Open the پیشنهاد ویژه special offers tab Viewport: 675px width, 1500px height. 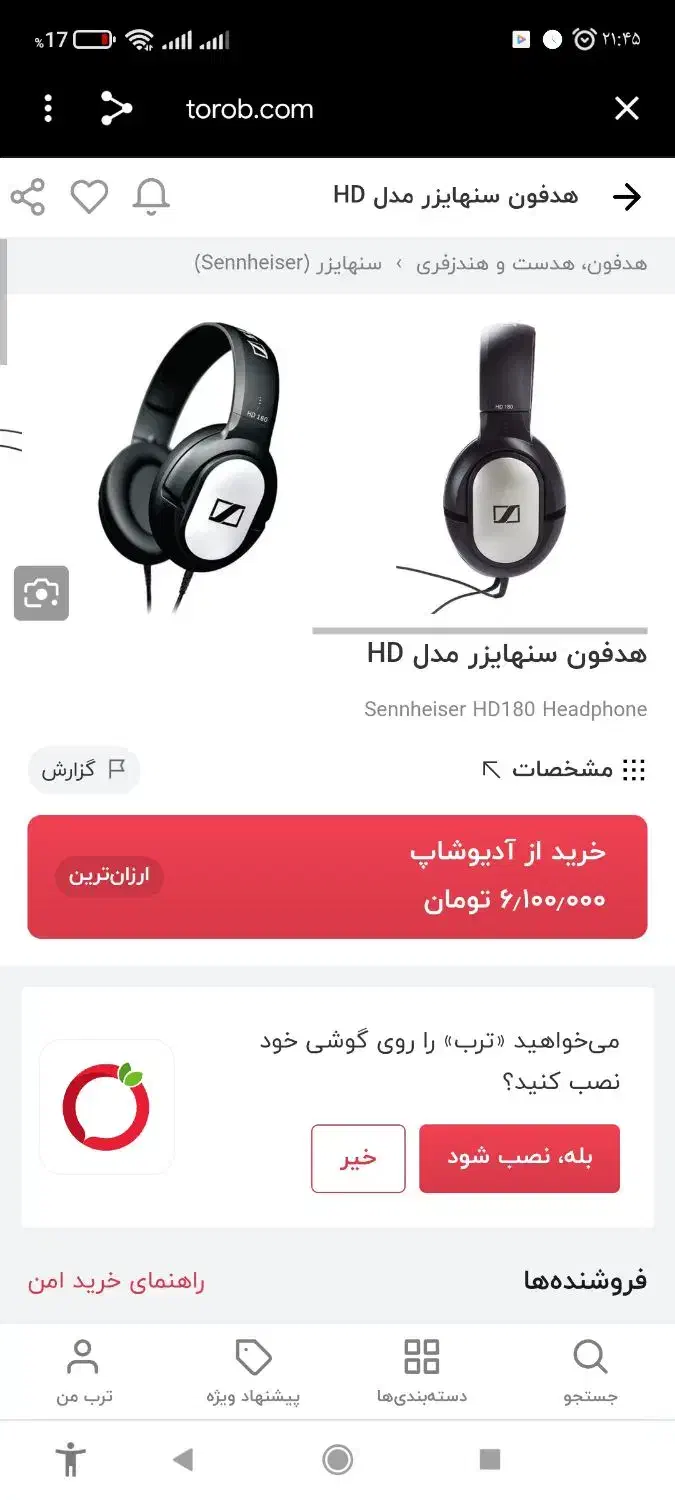[x=253, y=1372]
